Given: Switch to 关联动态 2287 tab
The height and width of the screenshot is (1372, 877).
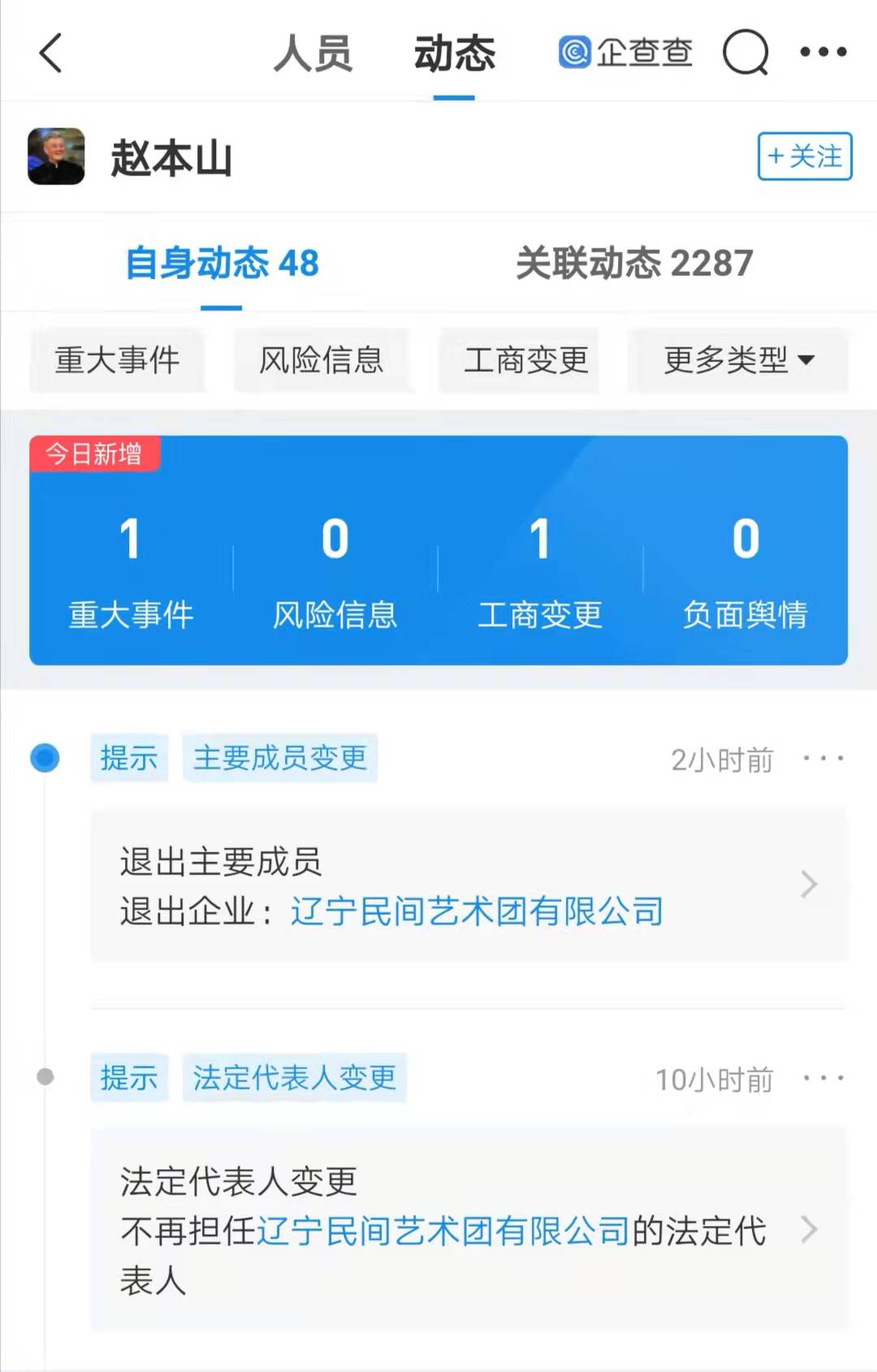Looking at the screenshot, I should 634,263.
